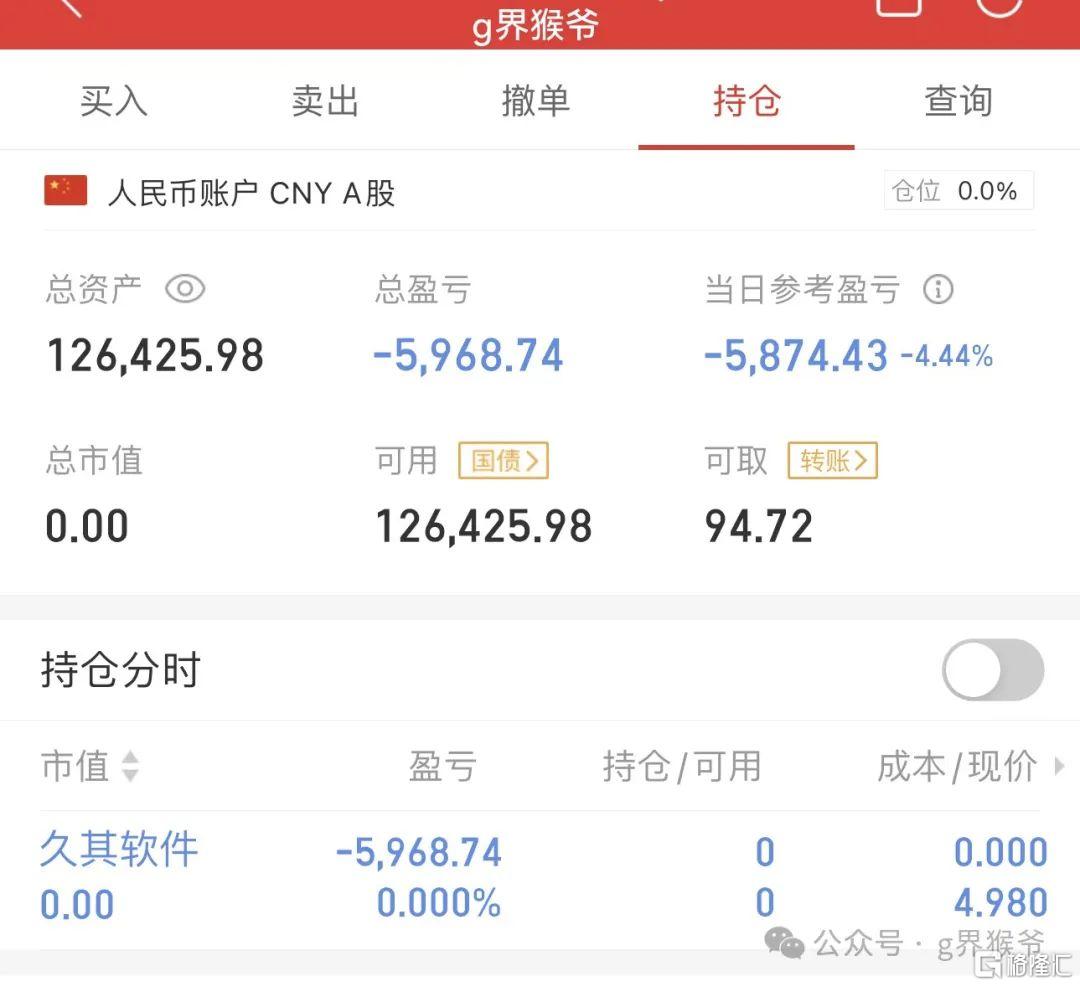This screenshot has height=987, width=1080.
Task: Enable the 持仓分时 switch
Action: click(x=992, y=670)
